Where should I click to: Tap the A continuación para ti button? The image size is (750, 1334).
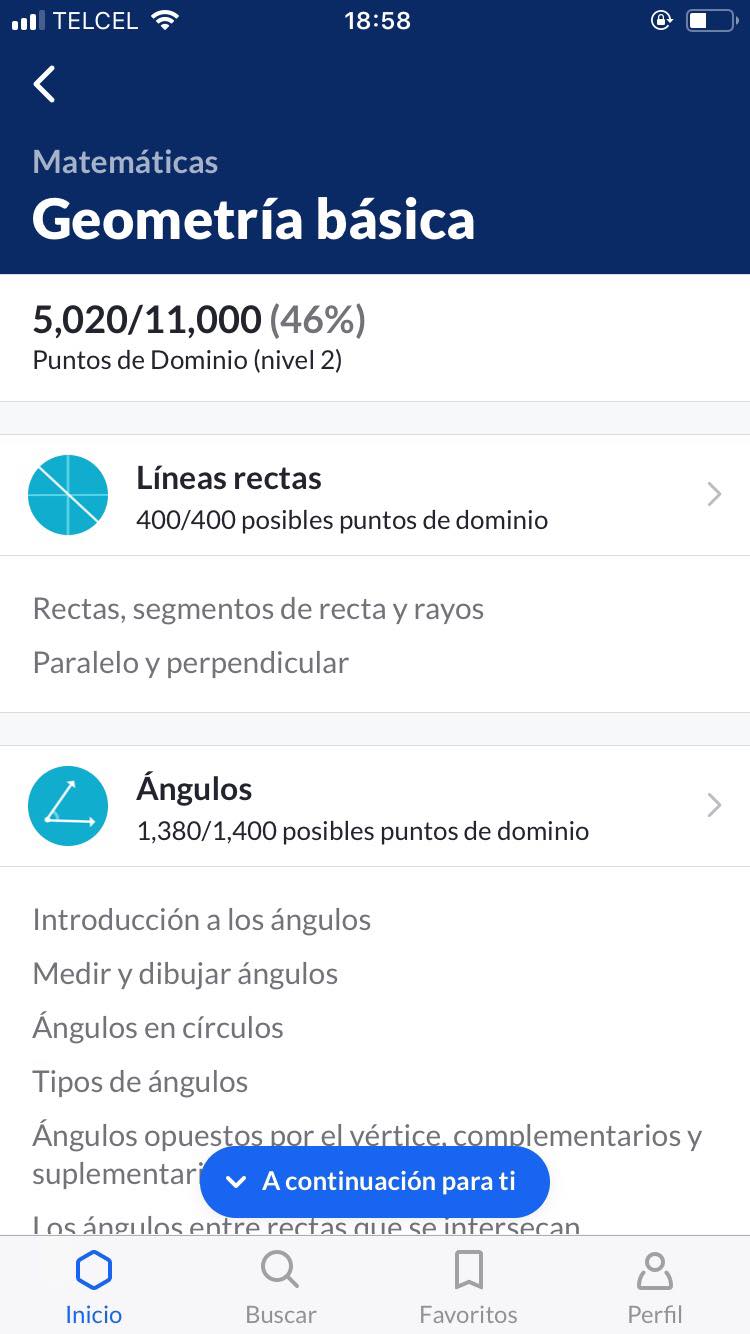(x=375, y=1182)
